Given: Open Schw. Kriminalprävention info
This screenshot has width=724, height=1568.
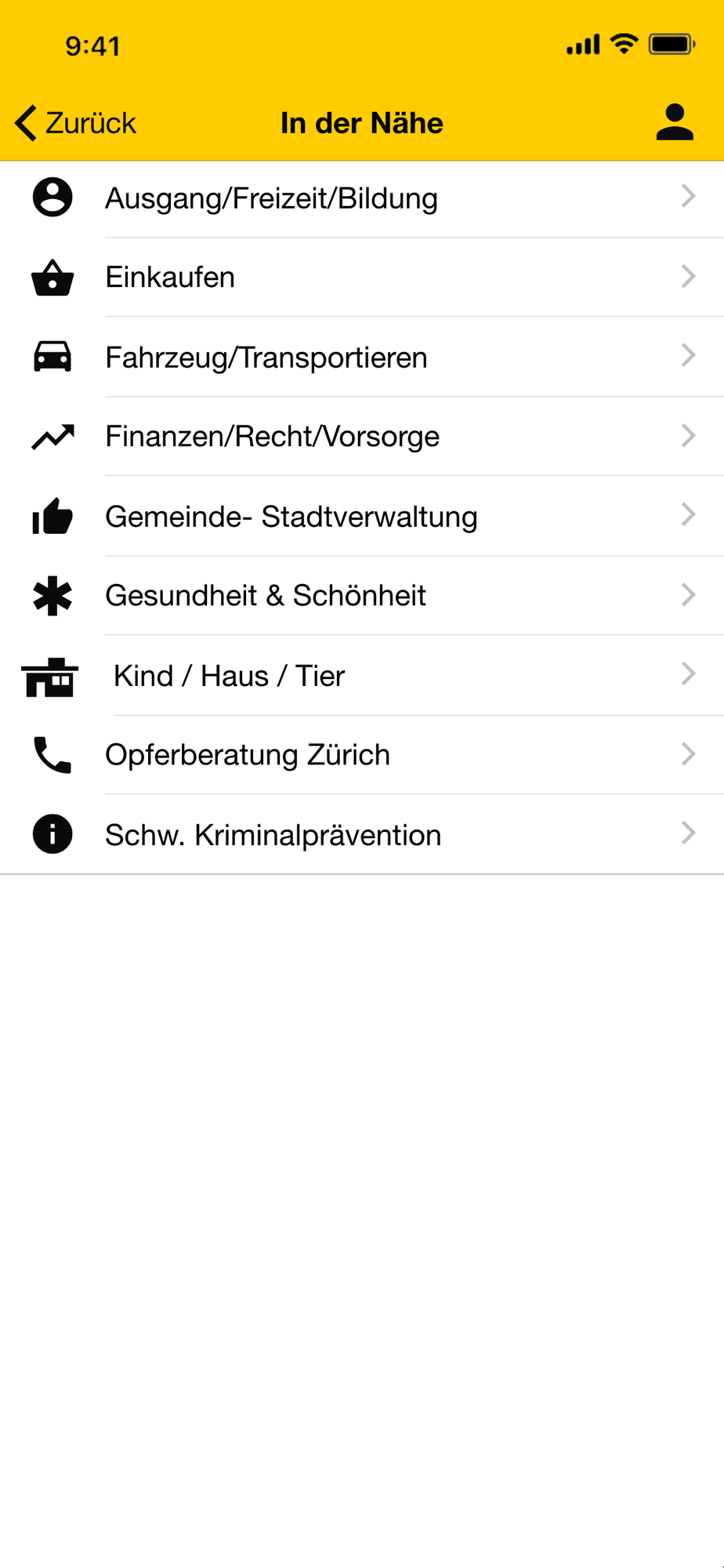Looking at the screenshot, I should tap(362, 835).
